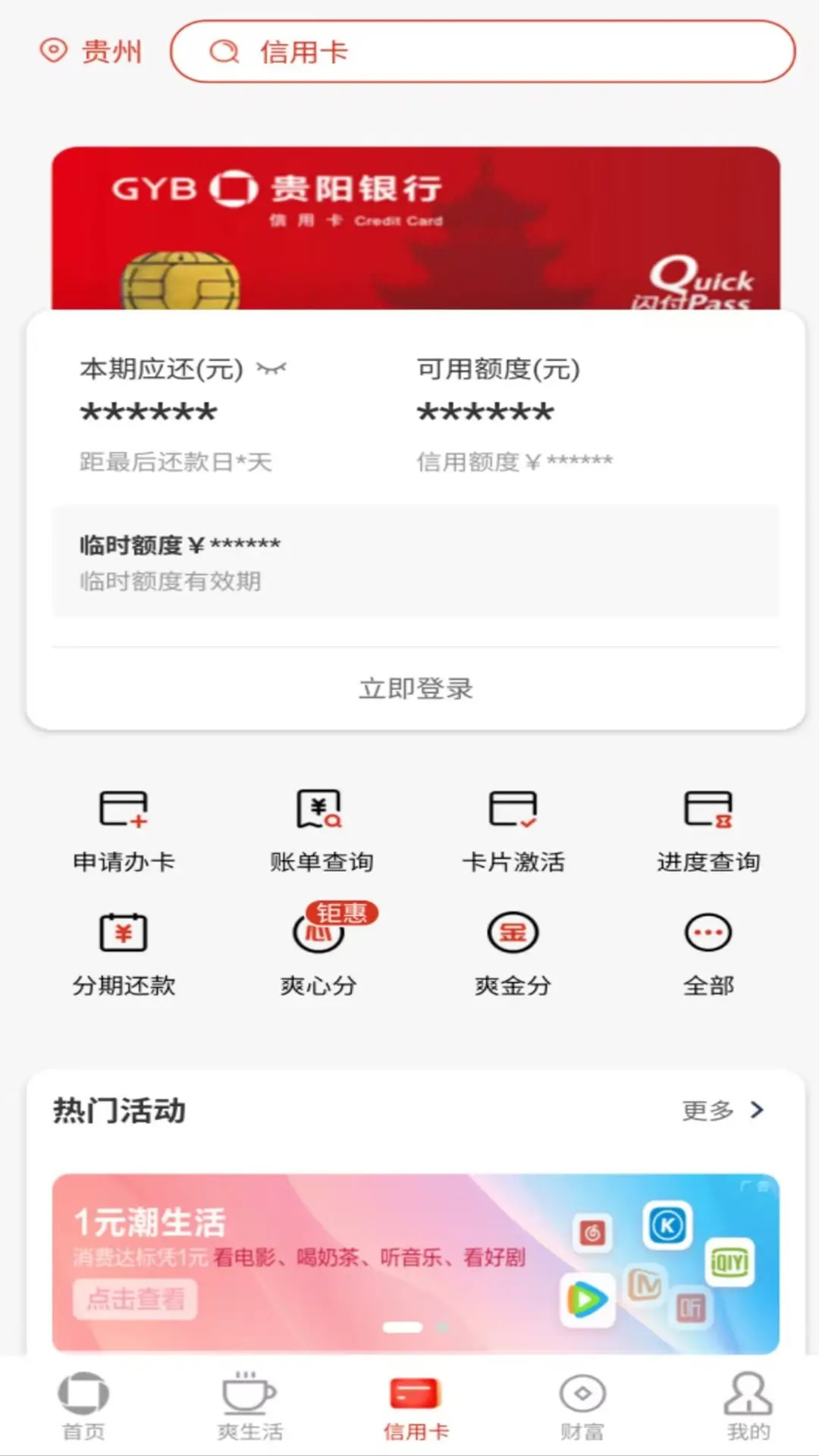Open the 分期还款 installment repayment icon
The height and width of the screenshot is (1456, 819).
pos(124,954)
